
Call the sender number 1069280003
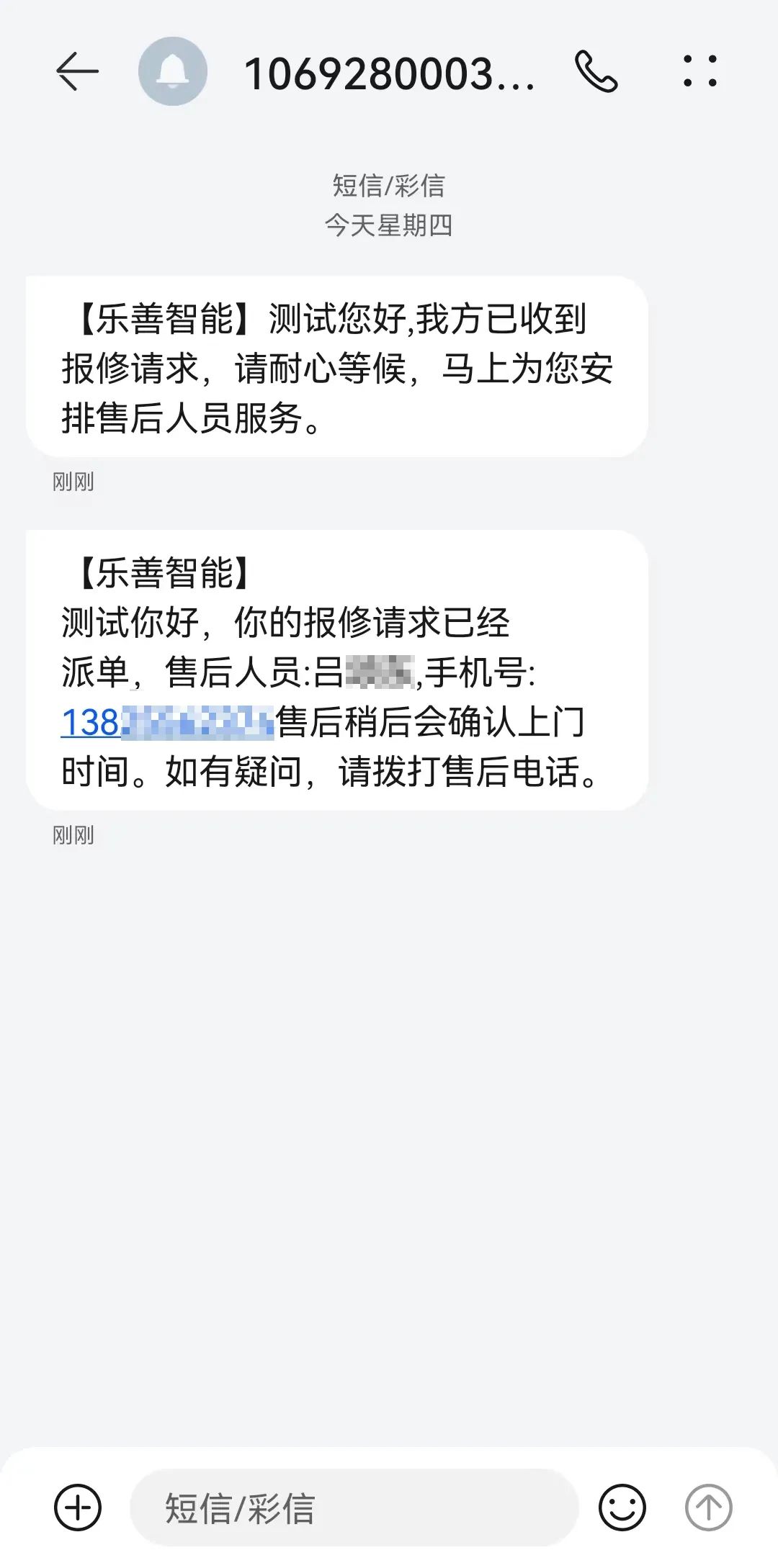click(596, 72)
